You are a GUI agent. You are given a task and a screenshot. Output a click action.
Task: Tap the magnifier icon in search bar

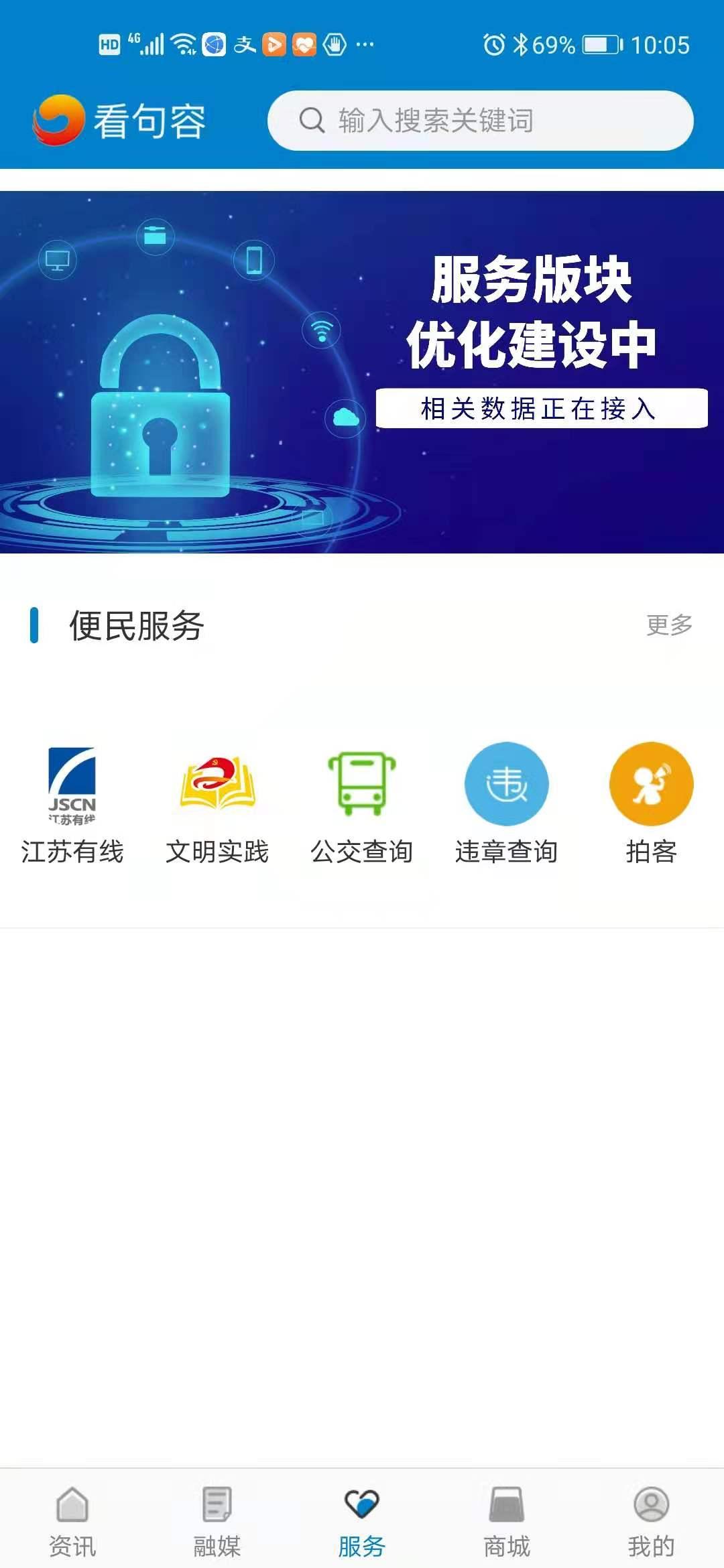[x=311, y=120]
